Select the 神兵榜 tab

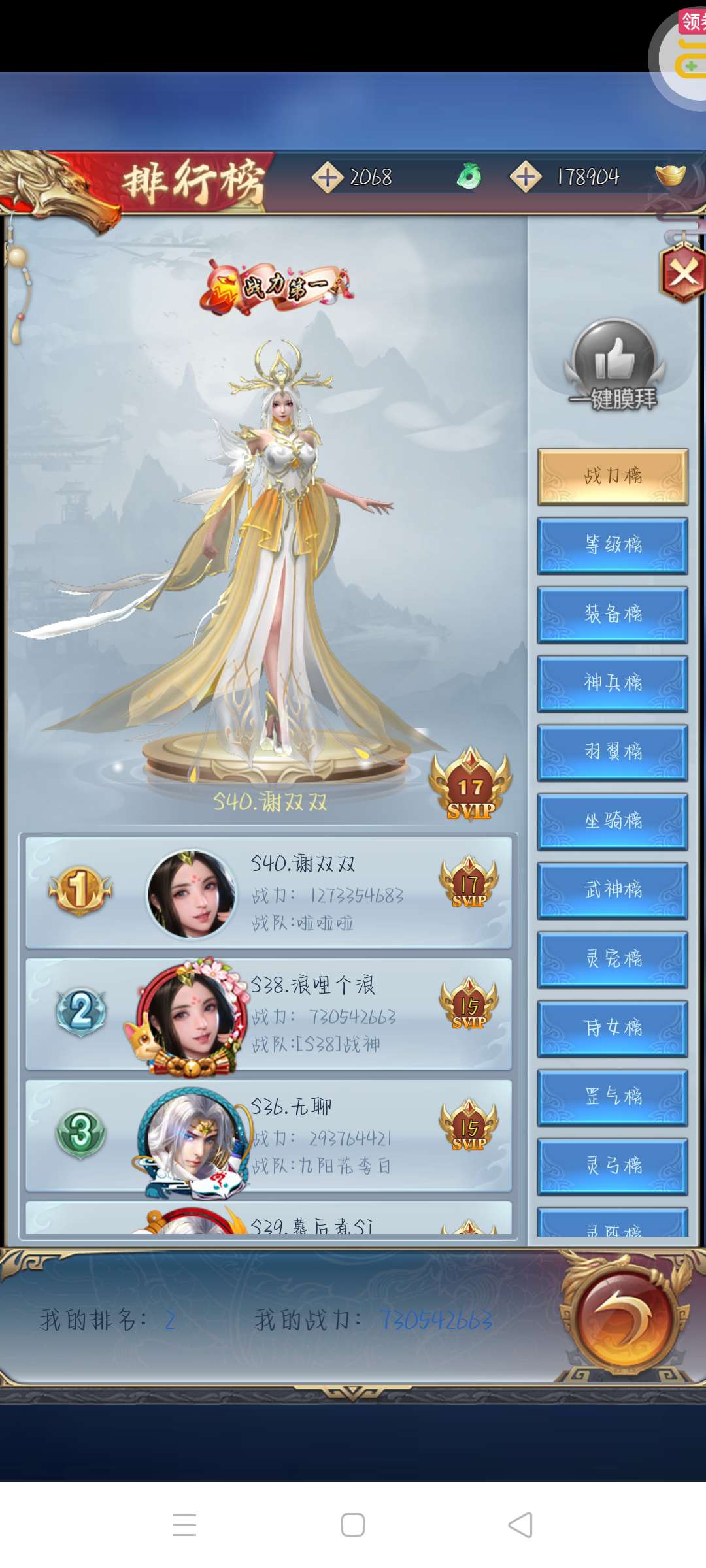click(613, 683)
